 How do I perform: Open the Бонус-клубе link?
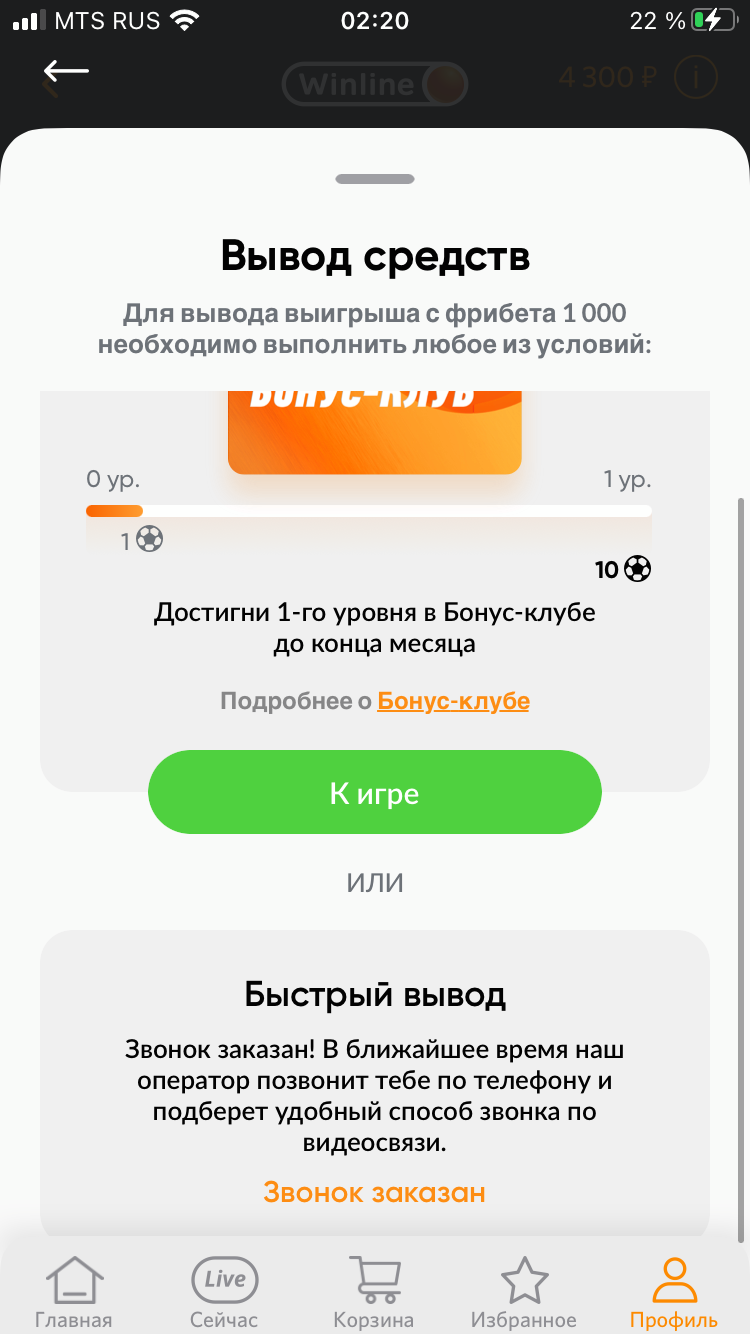tap(453, 701)
